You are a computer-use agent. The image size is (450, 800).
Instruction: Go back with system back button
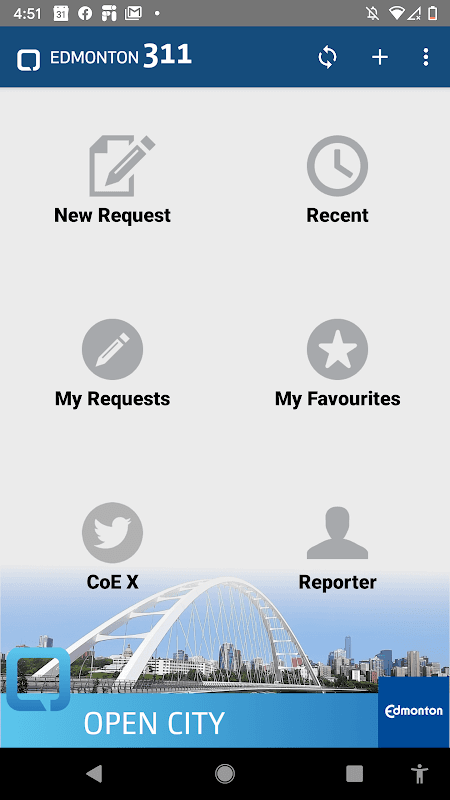click(94, 773)
